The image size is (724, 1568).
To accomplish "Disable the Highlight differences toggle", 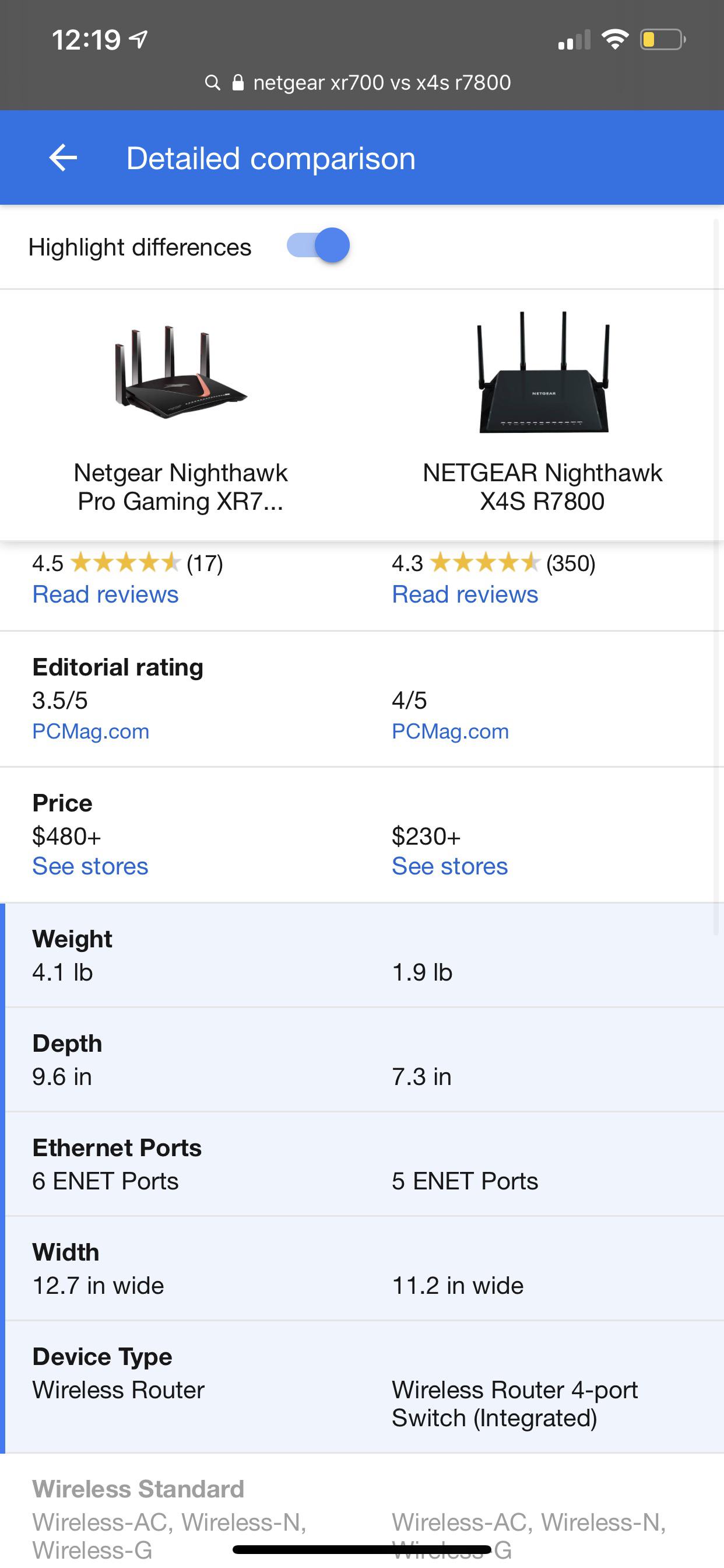I will tap(317, 246).
